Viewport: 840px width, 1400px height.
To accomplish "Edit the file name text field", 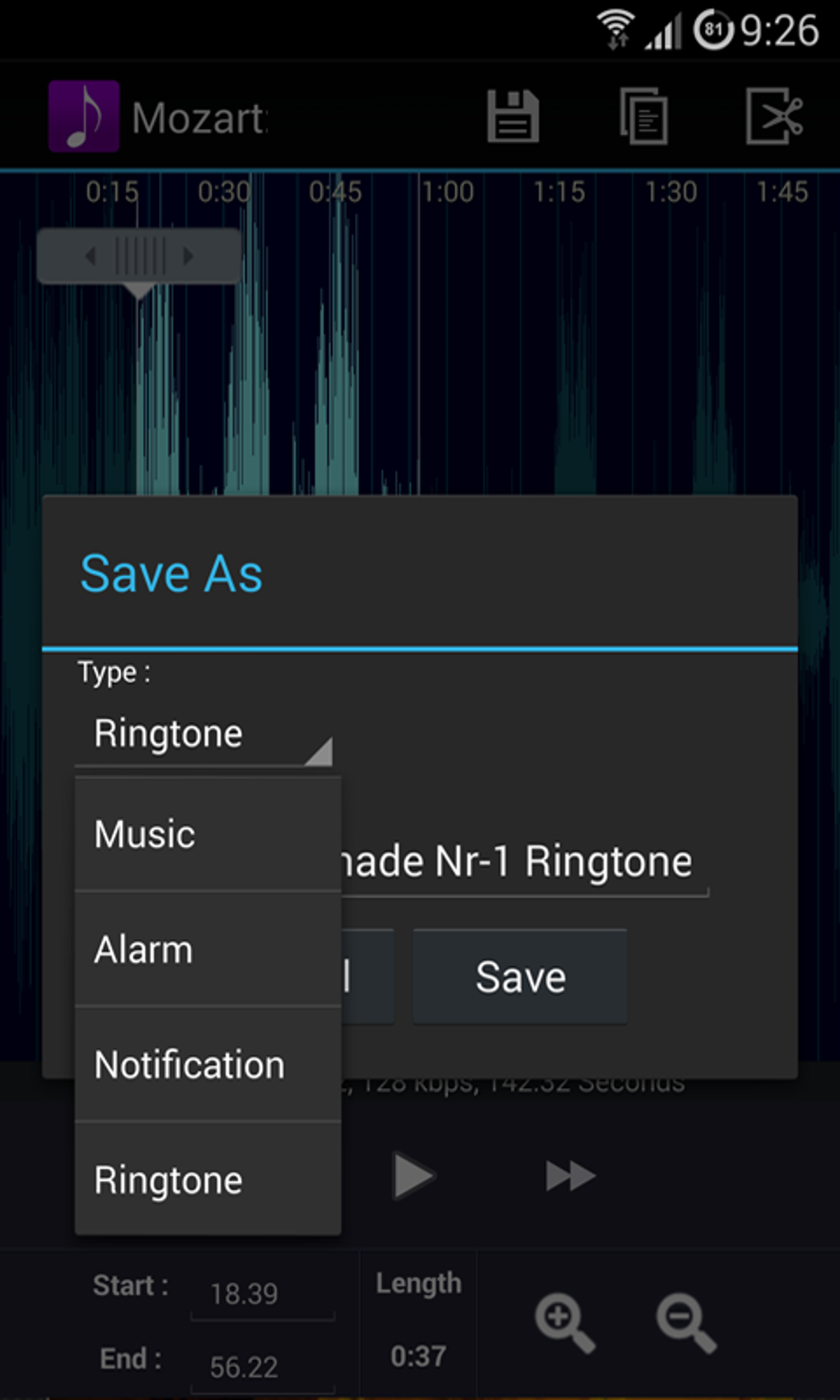I will tap(524, 862).
